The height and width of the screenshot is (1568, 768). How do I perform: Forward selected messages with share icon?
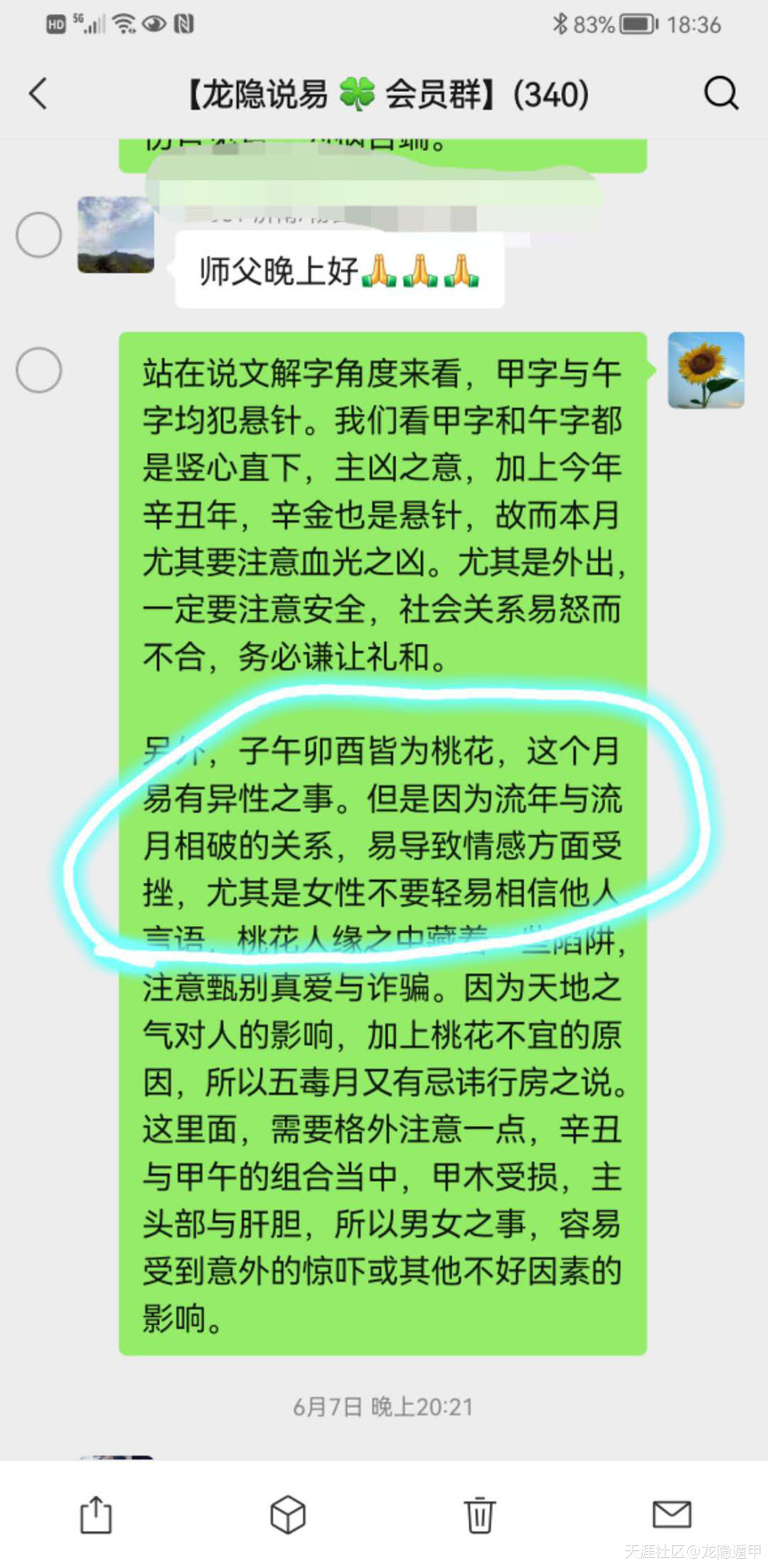pyautogui.click(x=95, y=1514)
